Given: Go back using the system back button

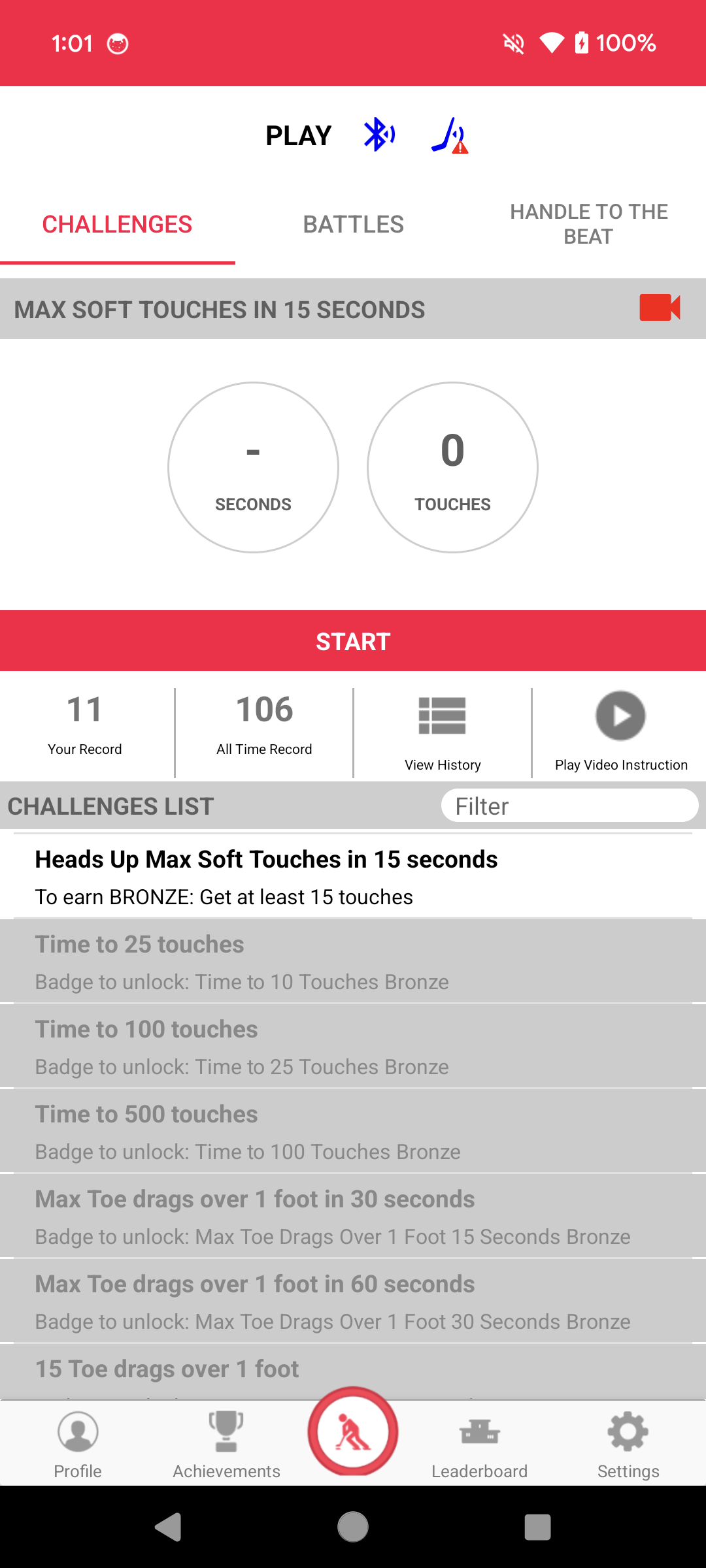Looking at the screenshot, I should point(169,1527).
